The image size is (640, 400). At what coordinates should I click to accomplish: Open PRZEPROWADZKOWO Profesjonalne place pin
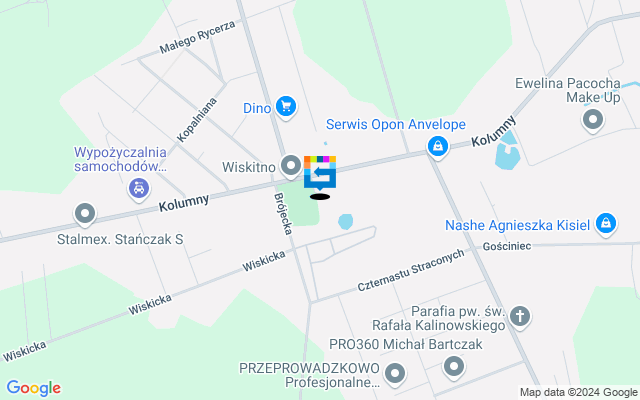(395, 376)
